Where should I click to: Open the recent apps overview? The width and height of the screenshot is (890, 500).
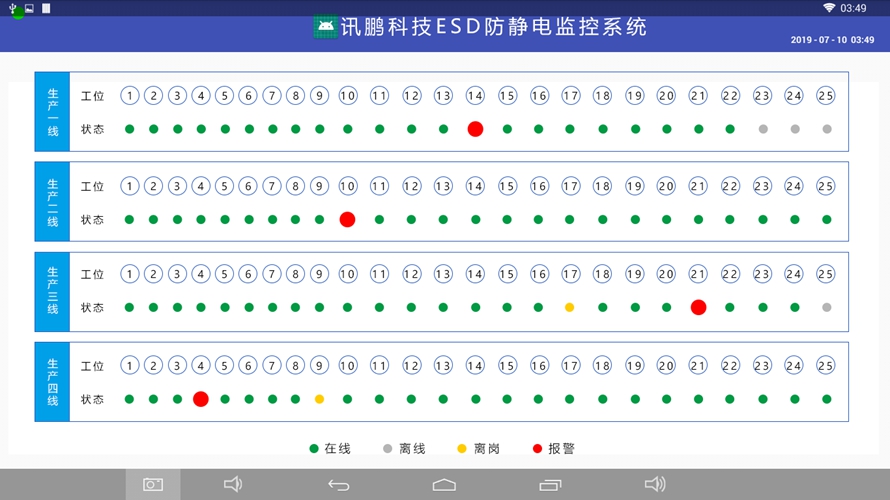(550, 485)
